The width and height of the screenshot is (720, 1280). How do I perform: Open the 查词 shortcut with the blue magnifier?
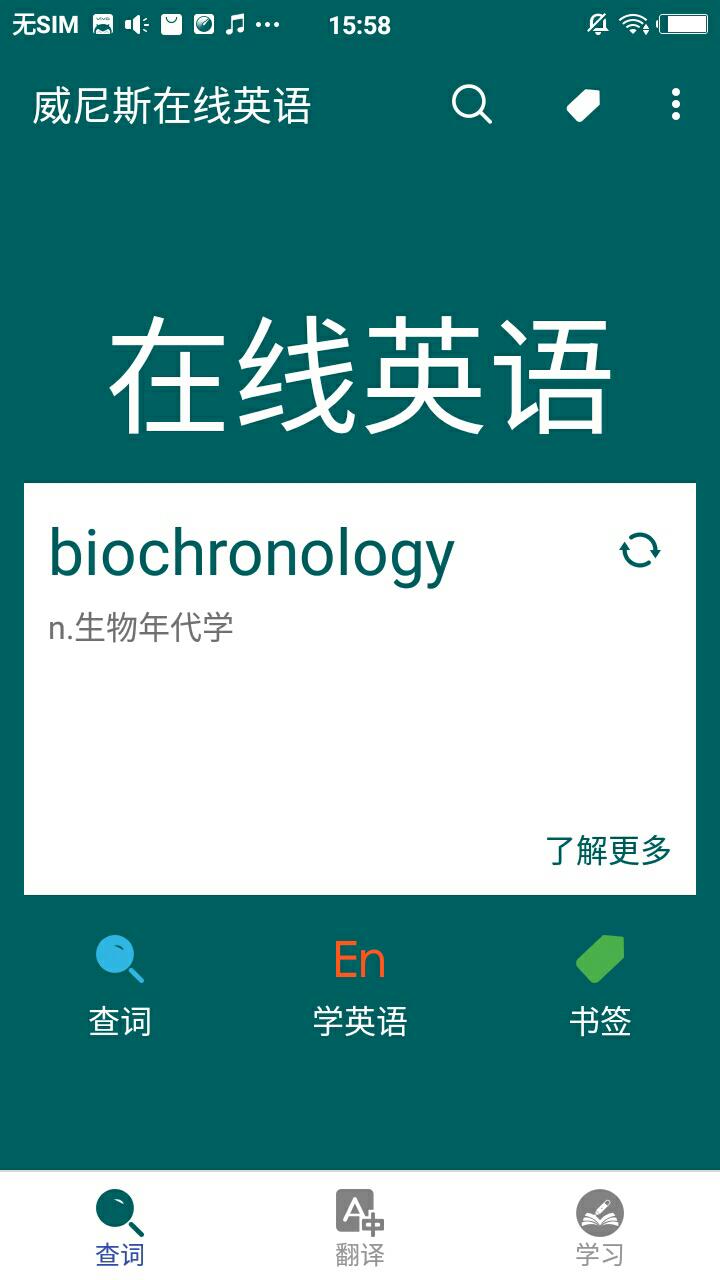tap(120, 985)
